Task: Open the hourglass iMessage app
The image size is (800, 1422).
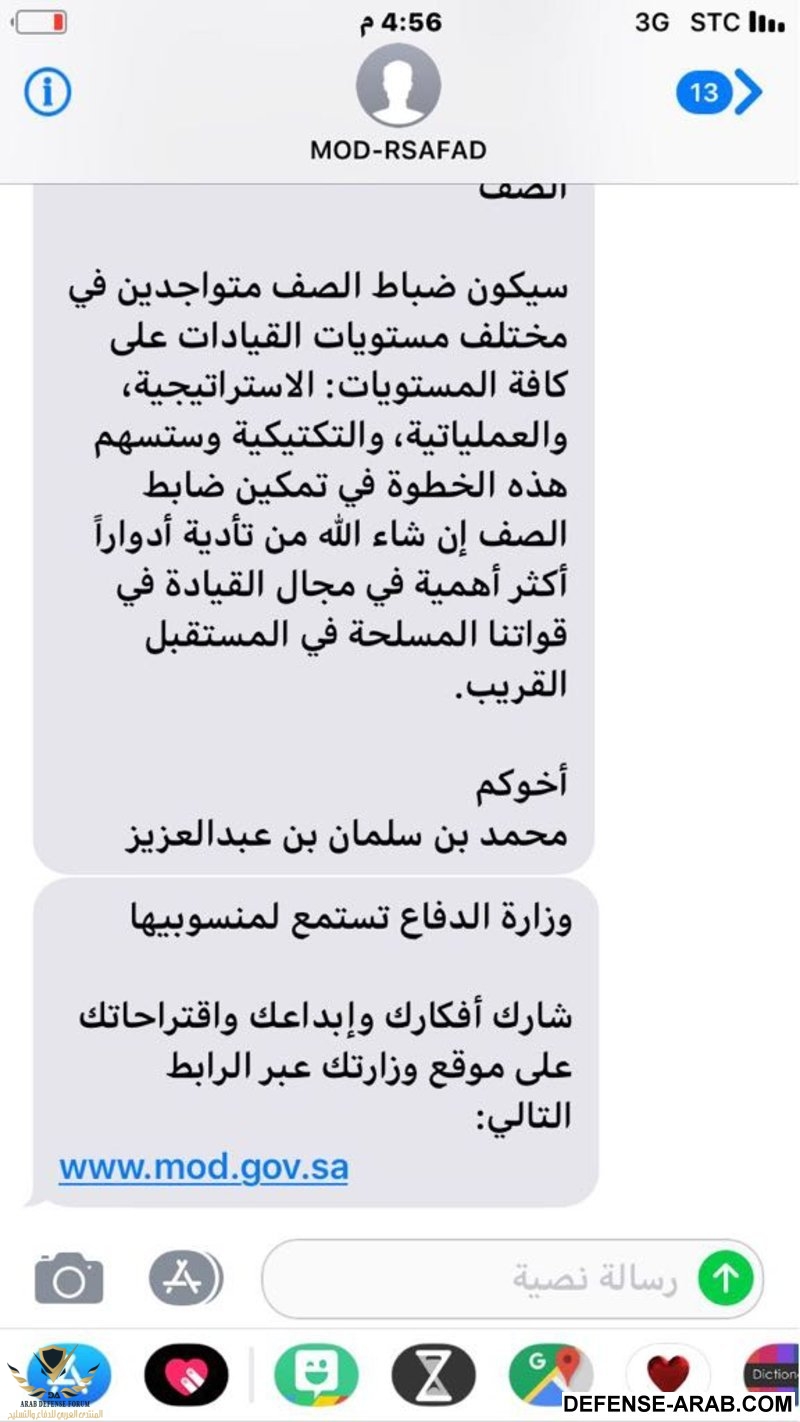Action: [433, 1376]
